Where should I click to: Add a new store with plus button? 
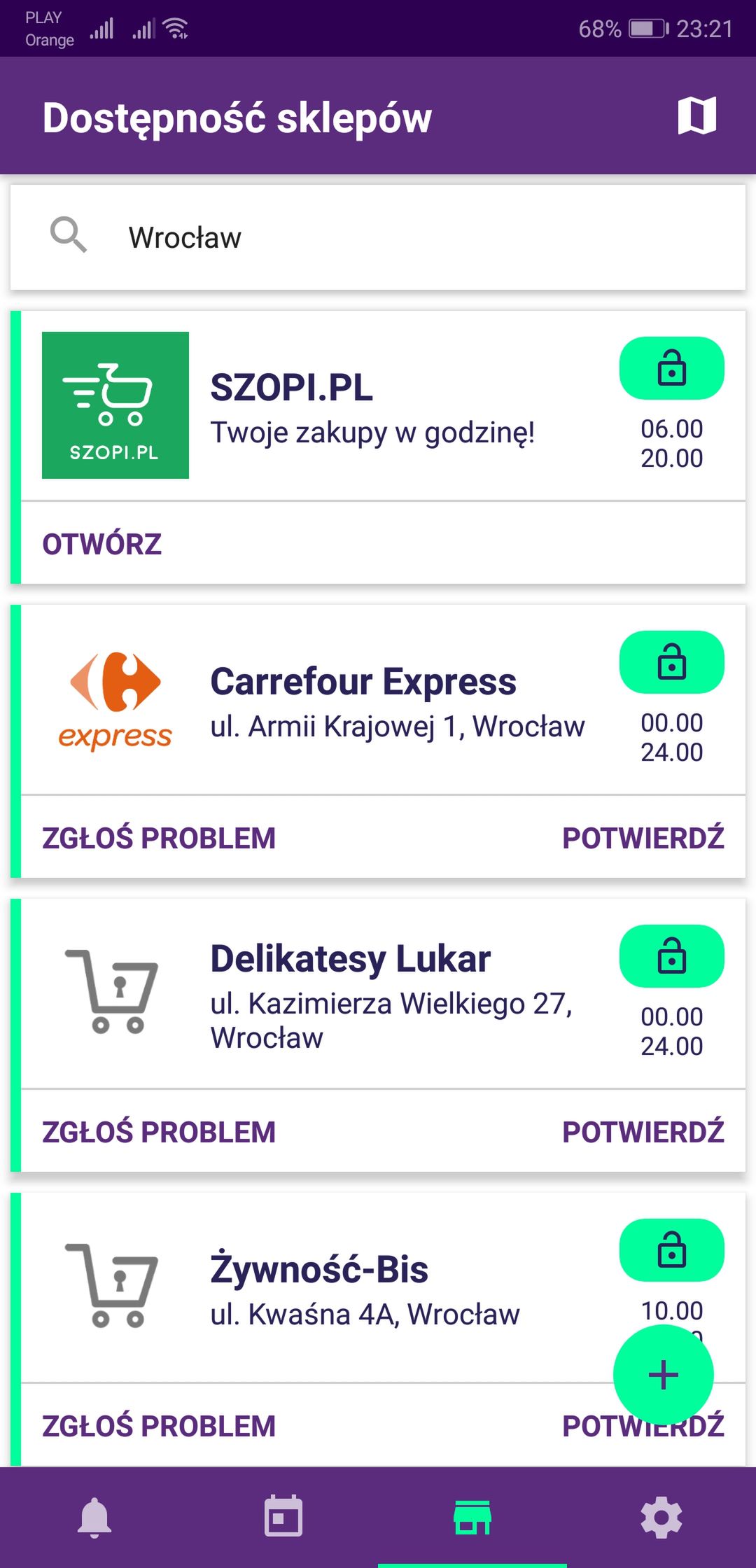[x=664, y=1375]
